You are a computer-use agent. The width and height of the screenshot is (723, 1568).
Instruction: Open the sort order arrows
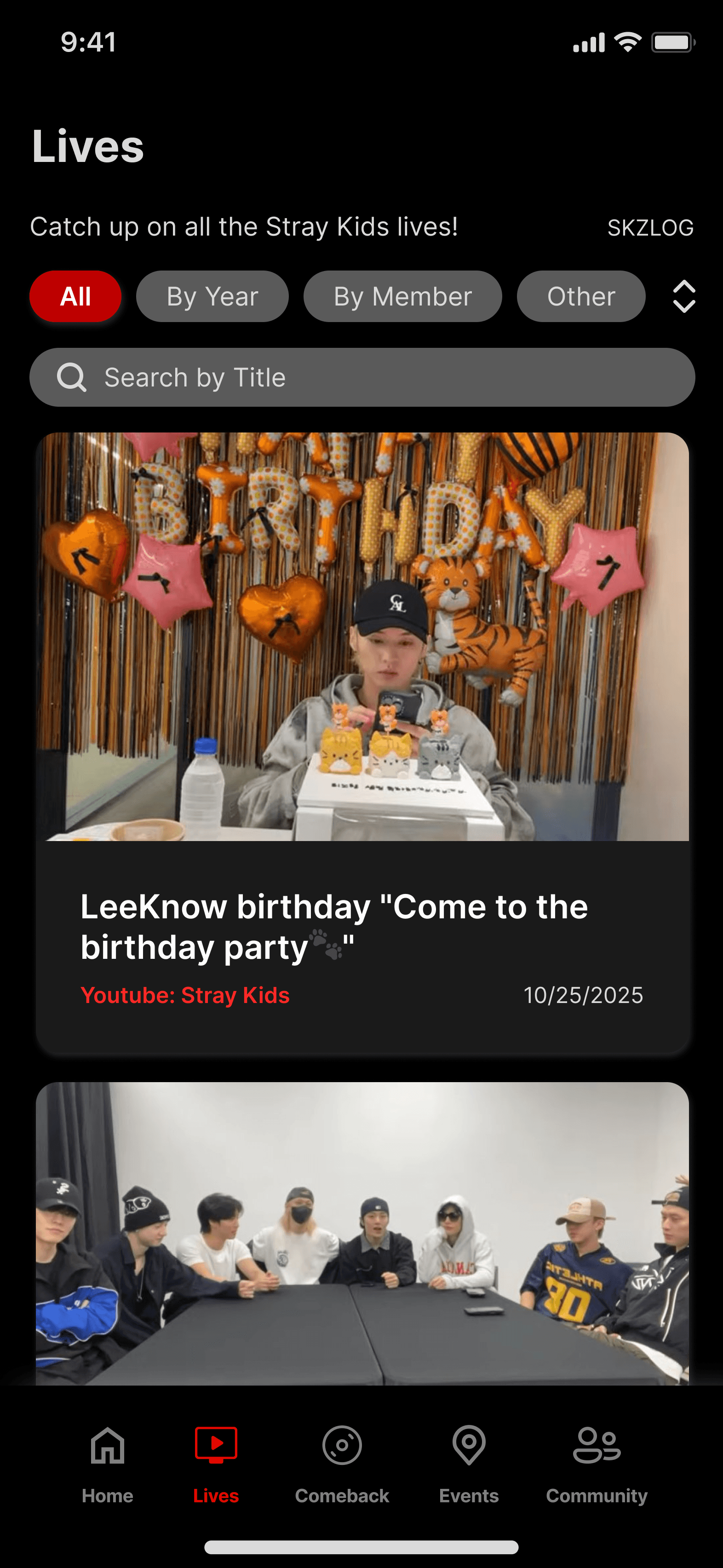pyautogui.click(x=683, y=296)
